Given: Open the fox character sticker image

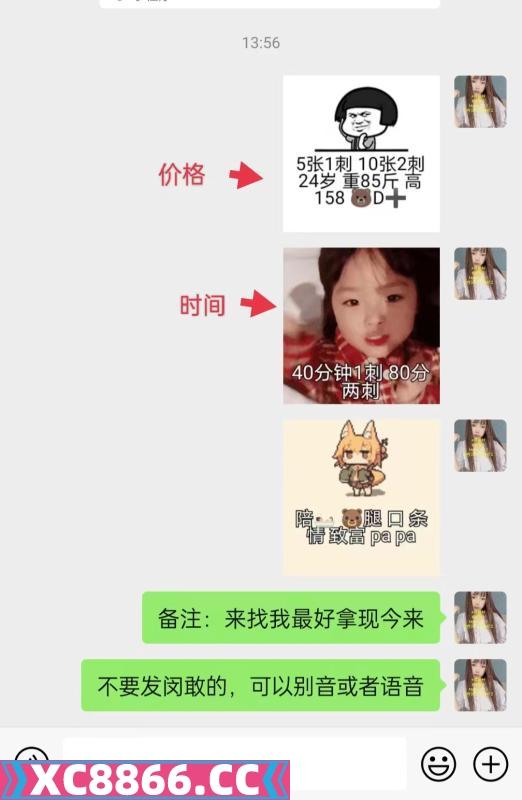Looking at the screenshot, I should pos(361,498).
